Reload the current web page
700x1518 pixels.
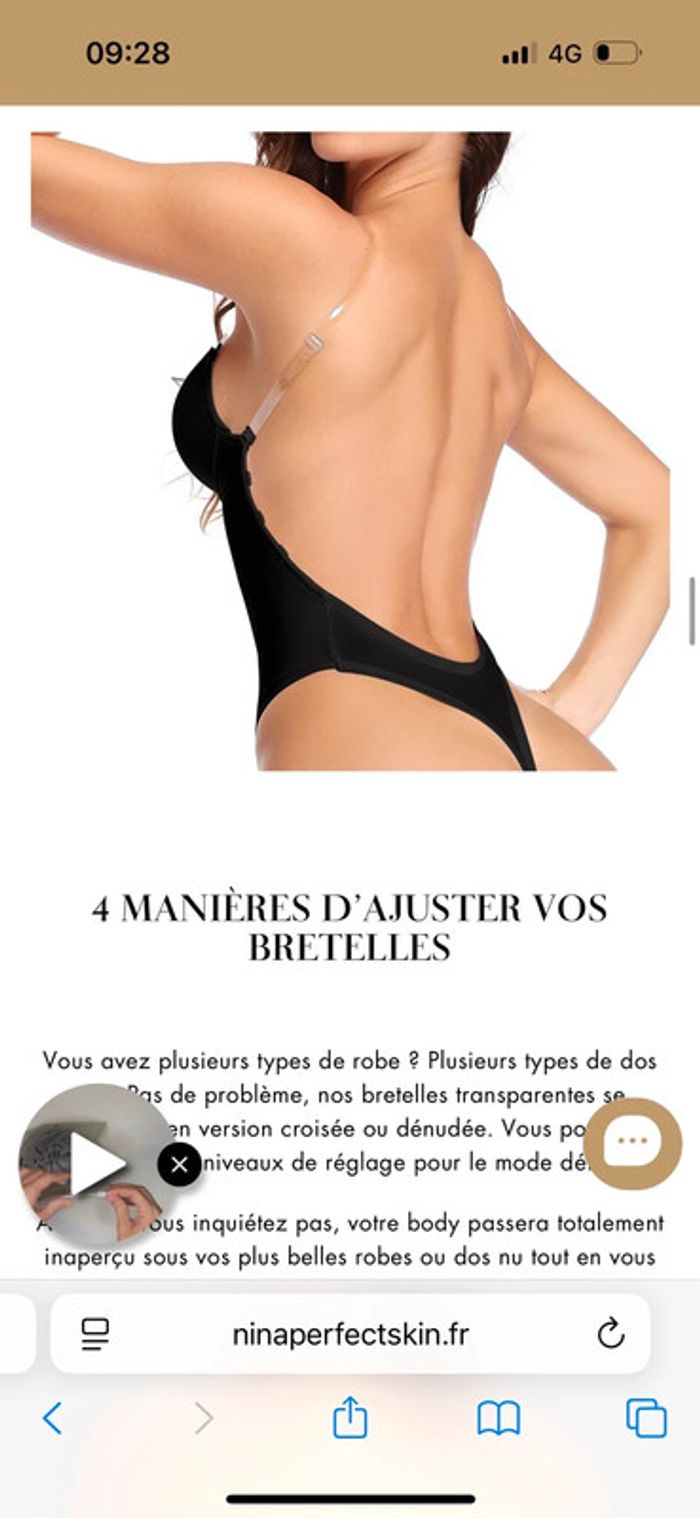tap(610, 1334)
